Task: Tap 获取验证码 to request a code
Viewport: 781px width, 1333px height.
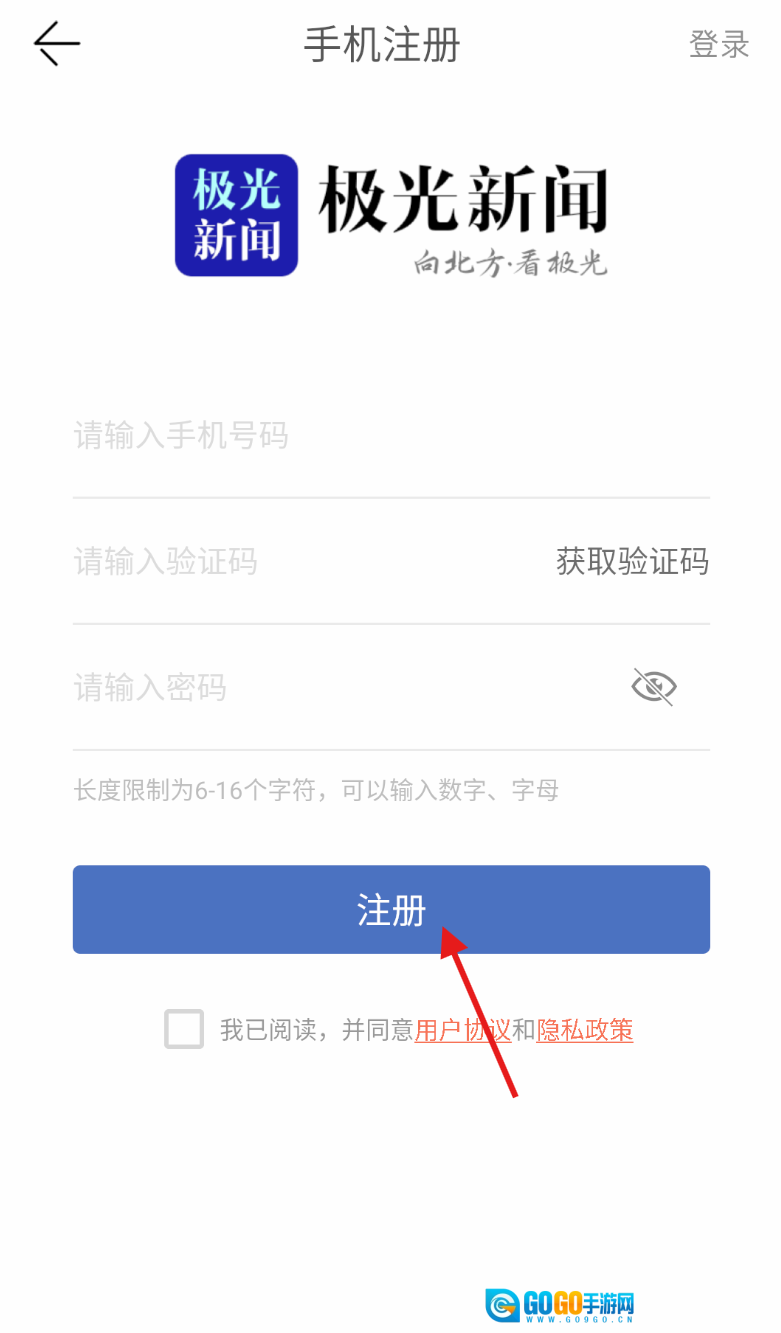Action: click(x=632, y=562)
